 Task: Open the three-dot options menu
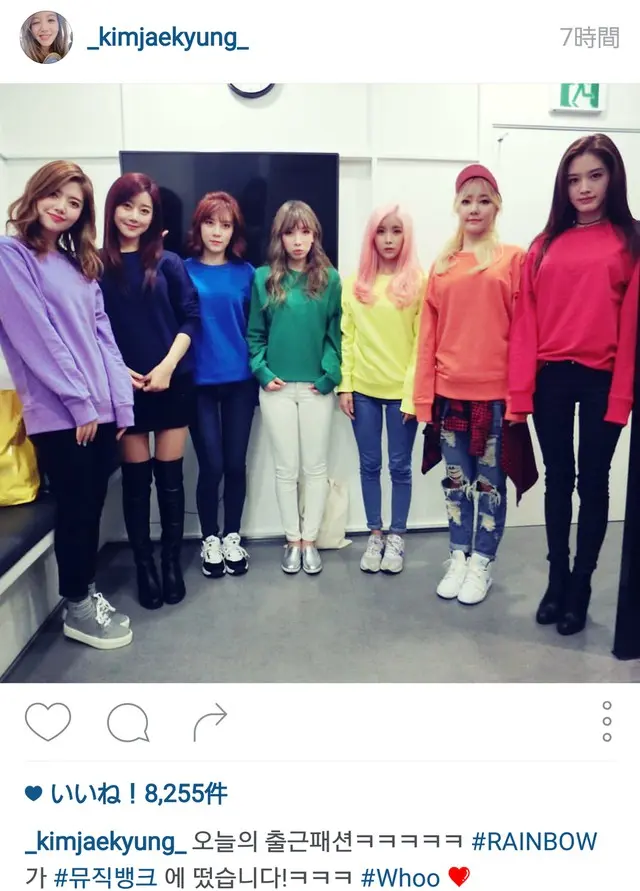point(607,722)
